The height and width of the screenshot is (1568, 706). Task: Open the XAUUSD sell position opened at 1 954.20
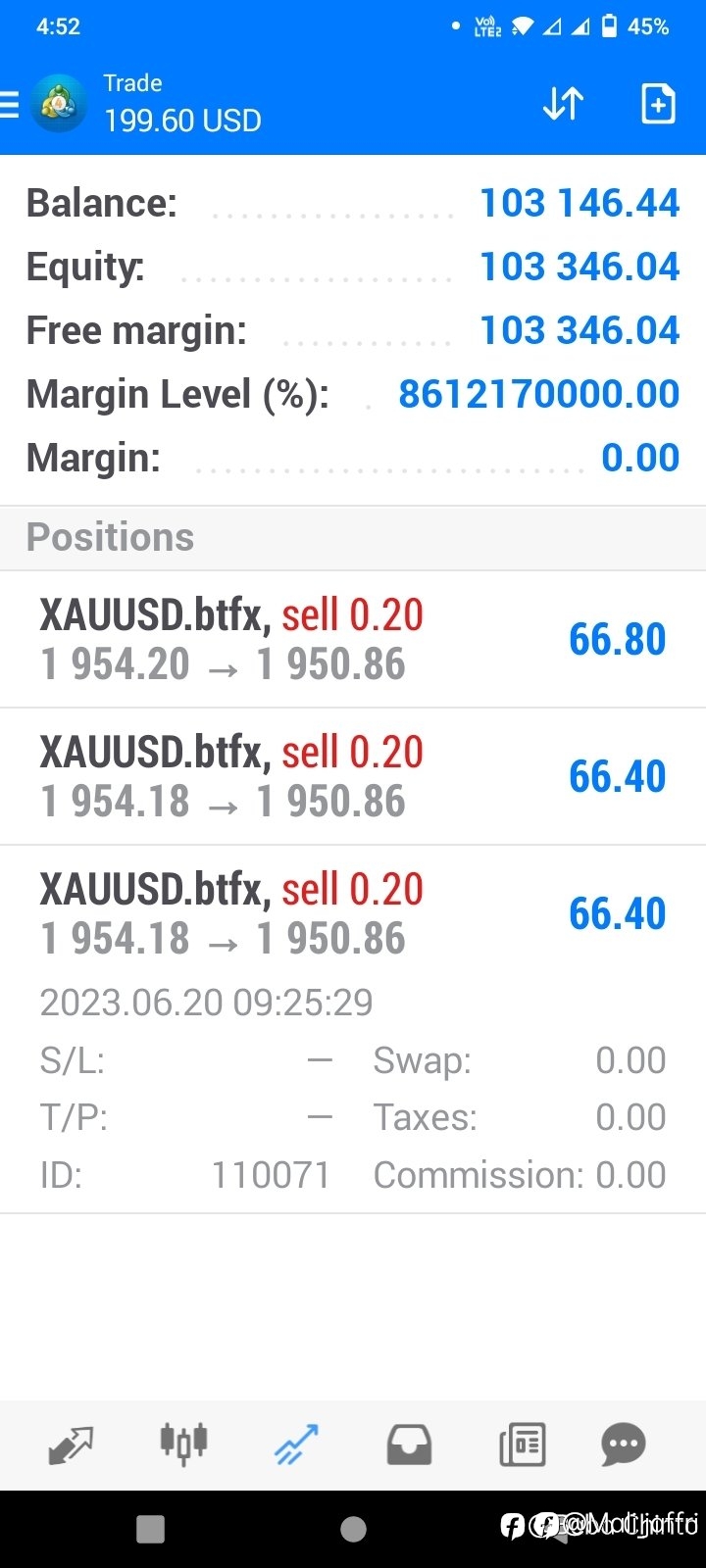[353, 639]
